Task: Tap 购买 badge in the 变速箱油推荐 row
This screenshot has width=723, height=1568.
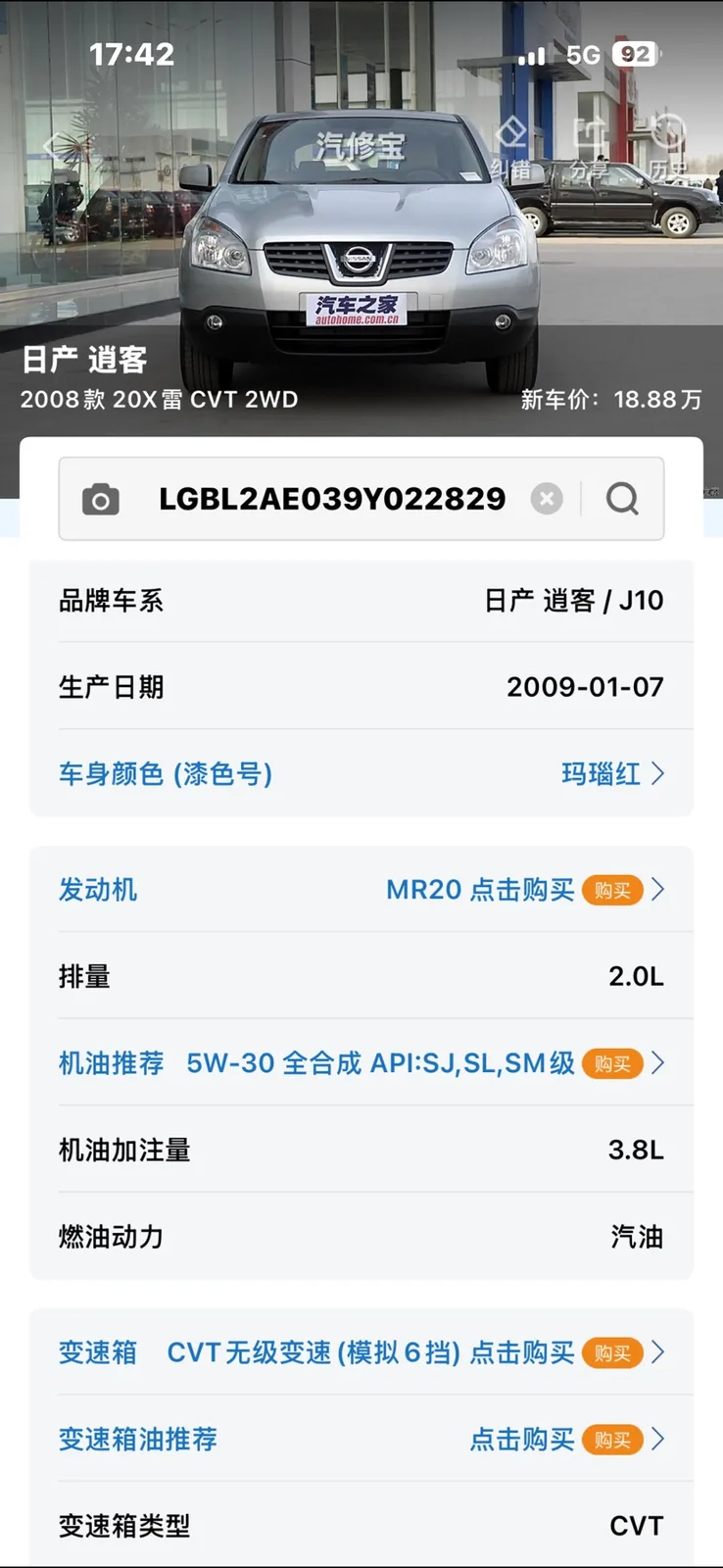Action: (612, 1439)
